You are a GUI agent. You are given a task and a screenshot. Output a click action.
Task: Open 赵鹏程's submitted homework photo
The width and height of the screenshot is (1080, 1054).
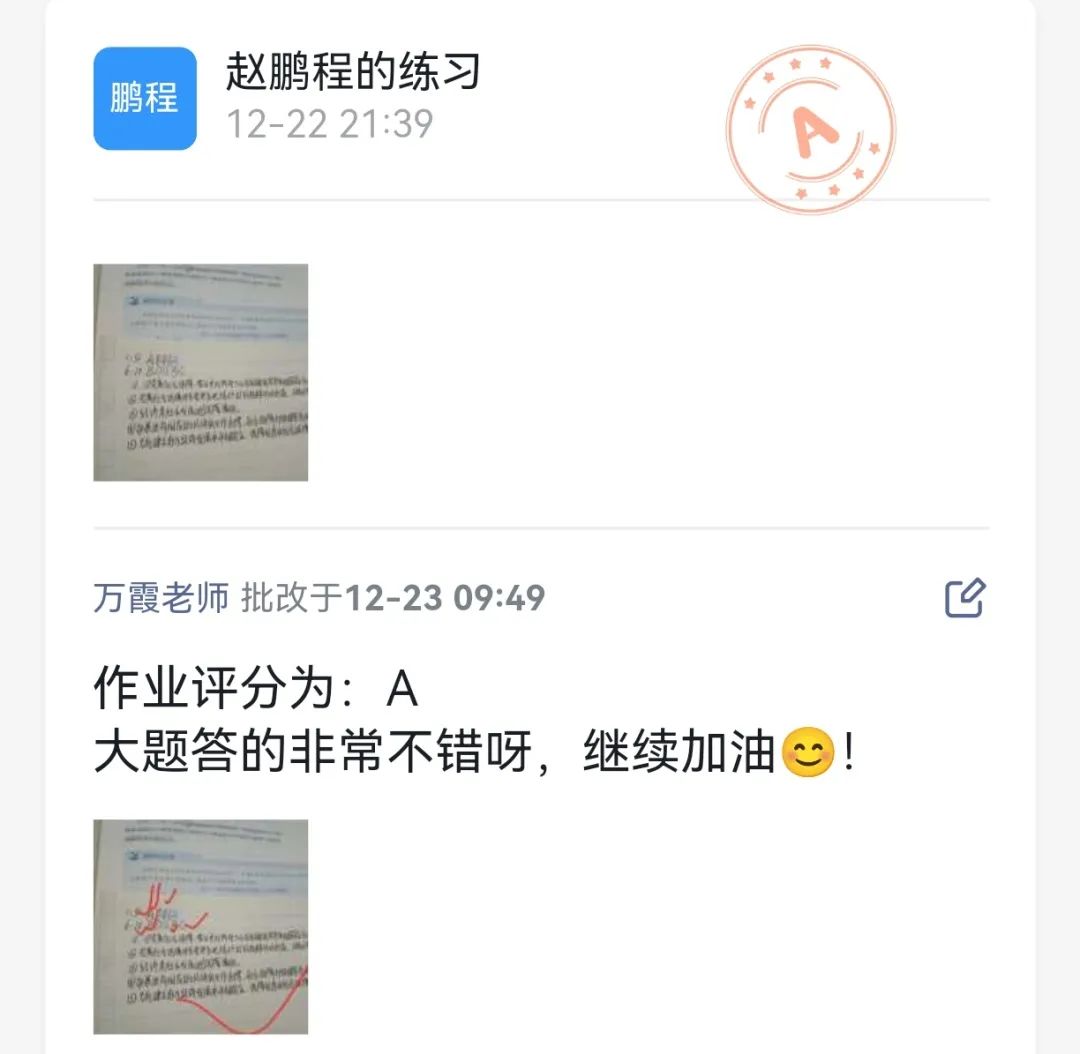pyautogui.click(x=201, y=372)
